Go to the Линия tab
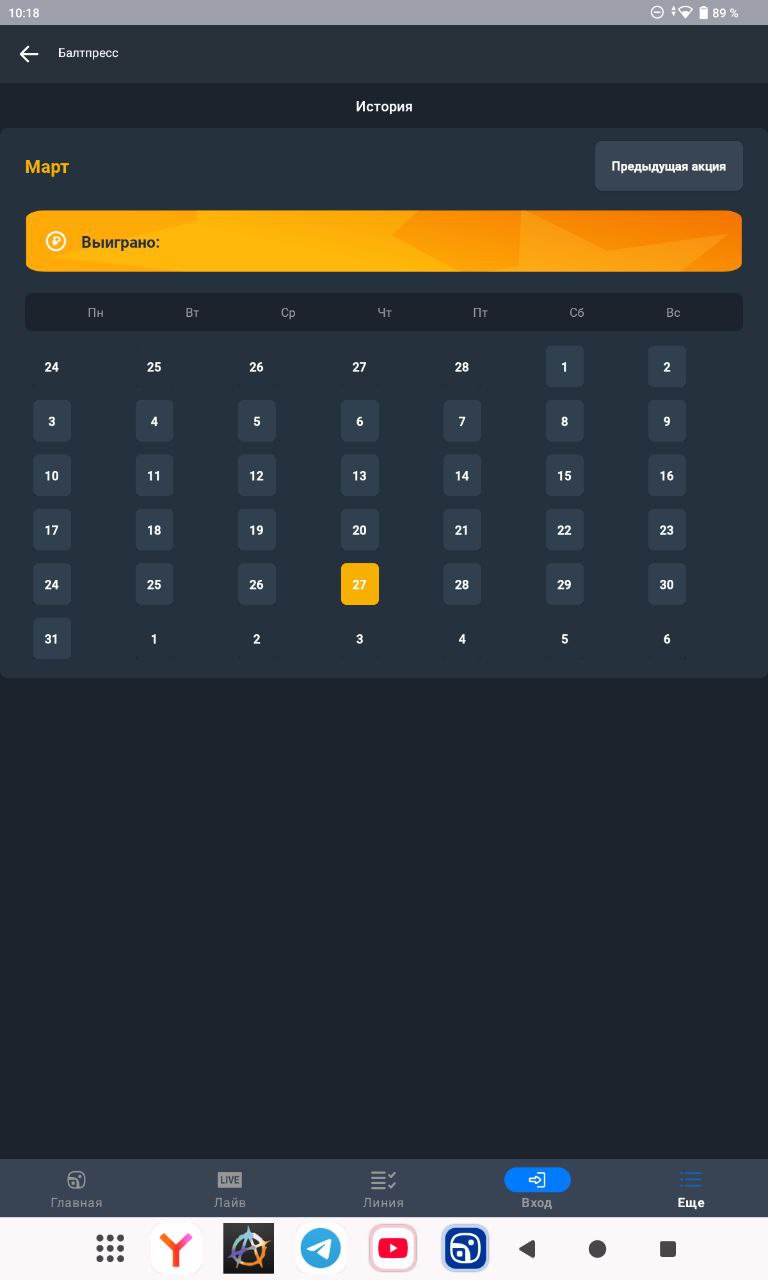768x1280 pixels. (x=384, y=1189)
